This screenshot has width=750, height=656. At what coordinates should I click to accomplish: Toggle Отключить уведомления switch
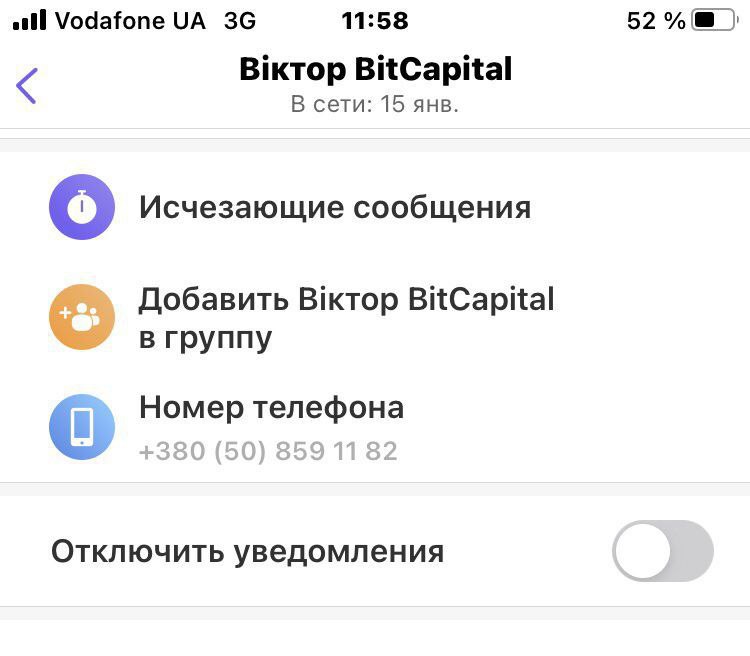pyautogui.click(x=662, y=551)
